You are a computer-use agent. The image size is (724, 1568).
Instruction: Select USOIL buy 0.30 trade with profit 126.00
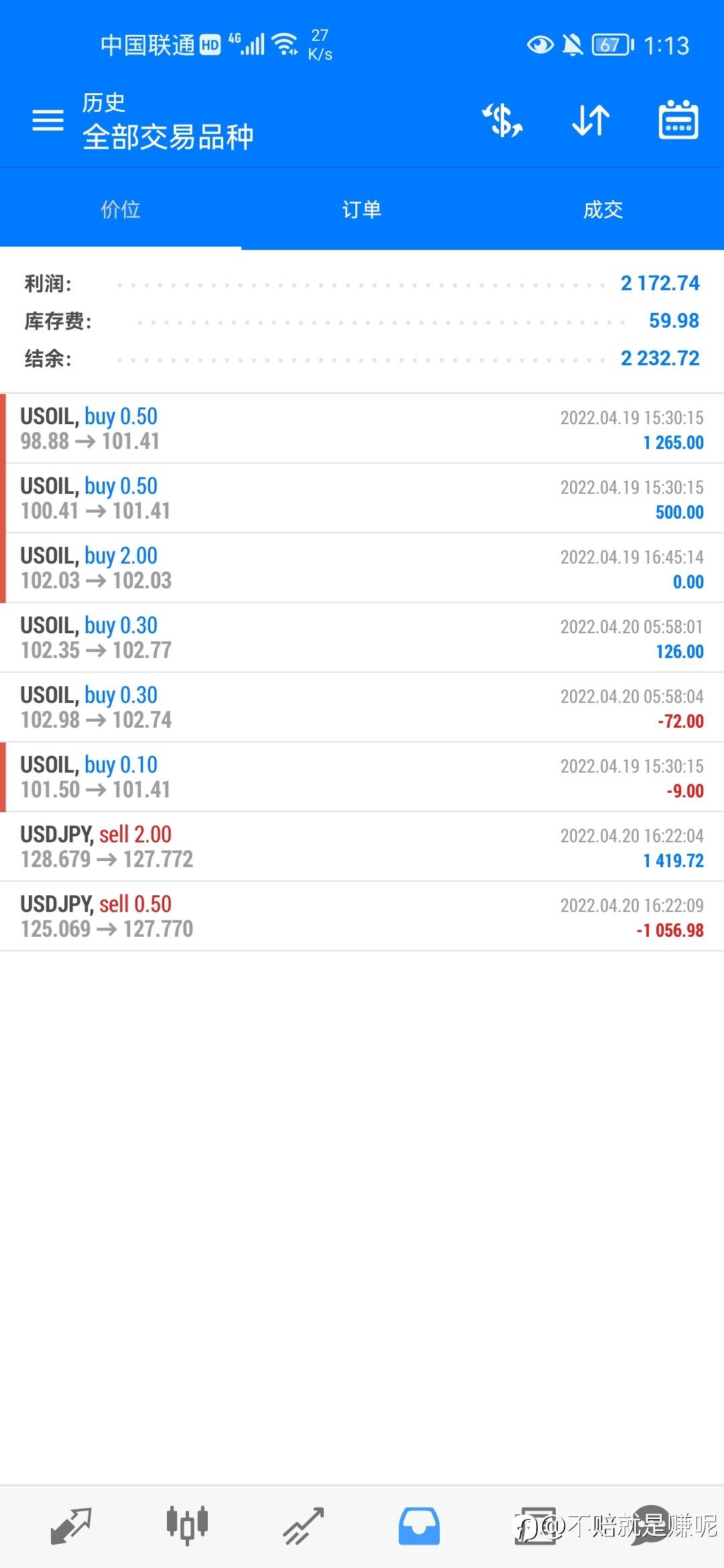coord(362,638)
